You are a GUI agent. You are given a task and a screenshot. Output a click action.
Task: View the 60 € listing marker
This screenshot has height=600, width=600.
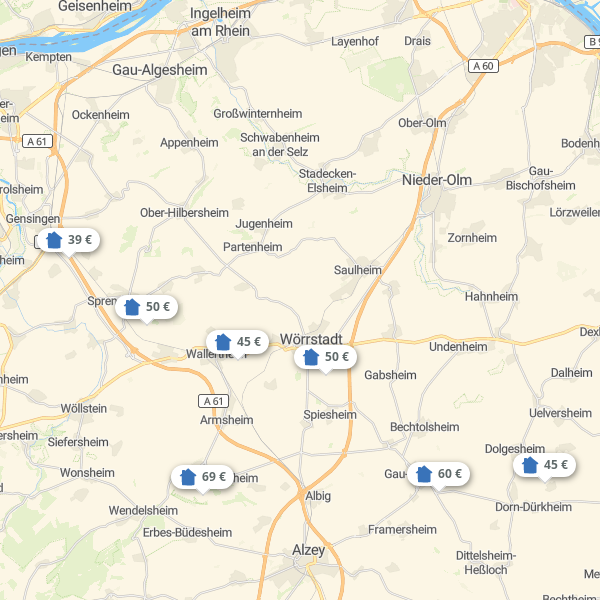(x=439, y=474)
